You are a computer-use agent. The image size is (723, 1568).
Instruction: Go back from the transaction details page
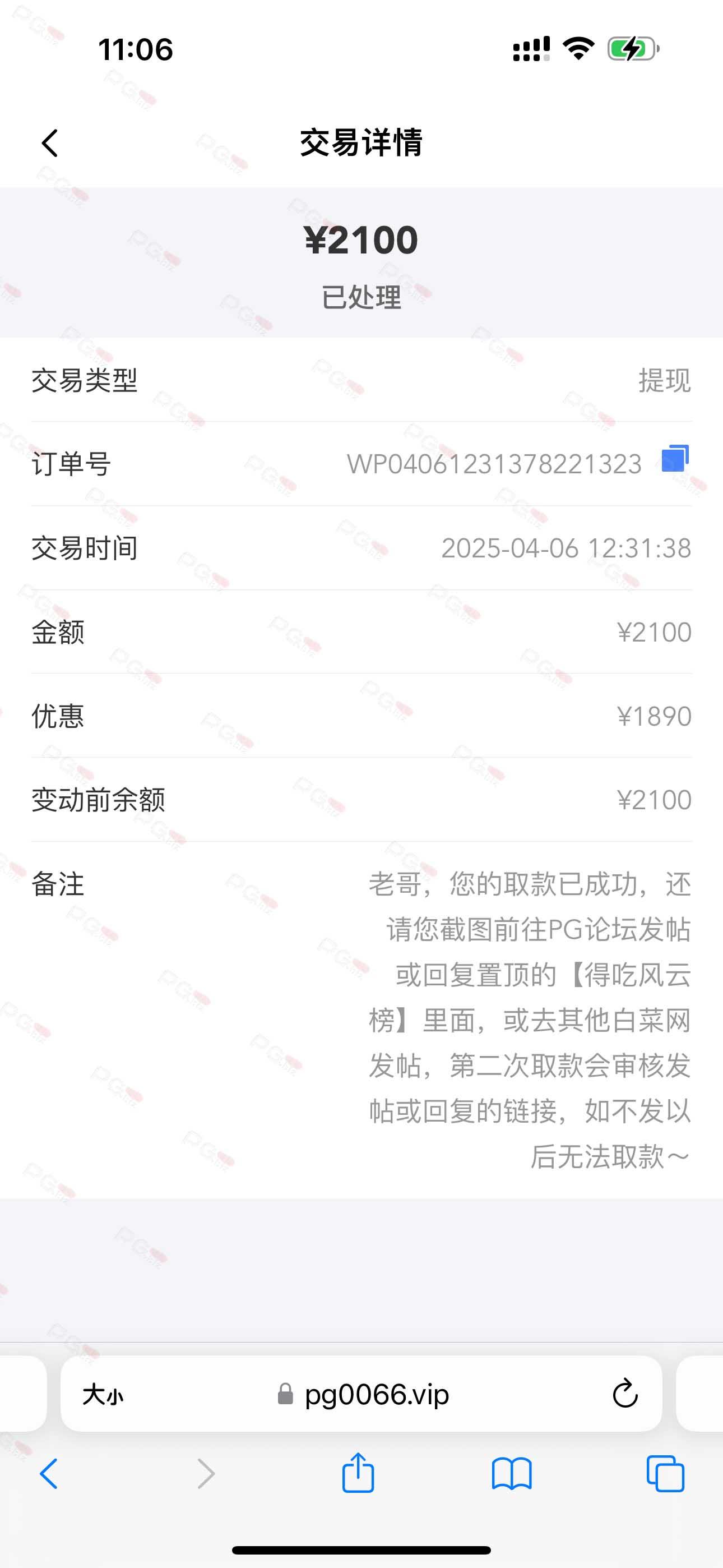point(50,143)
